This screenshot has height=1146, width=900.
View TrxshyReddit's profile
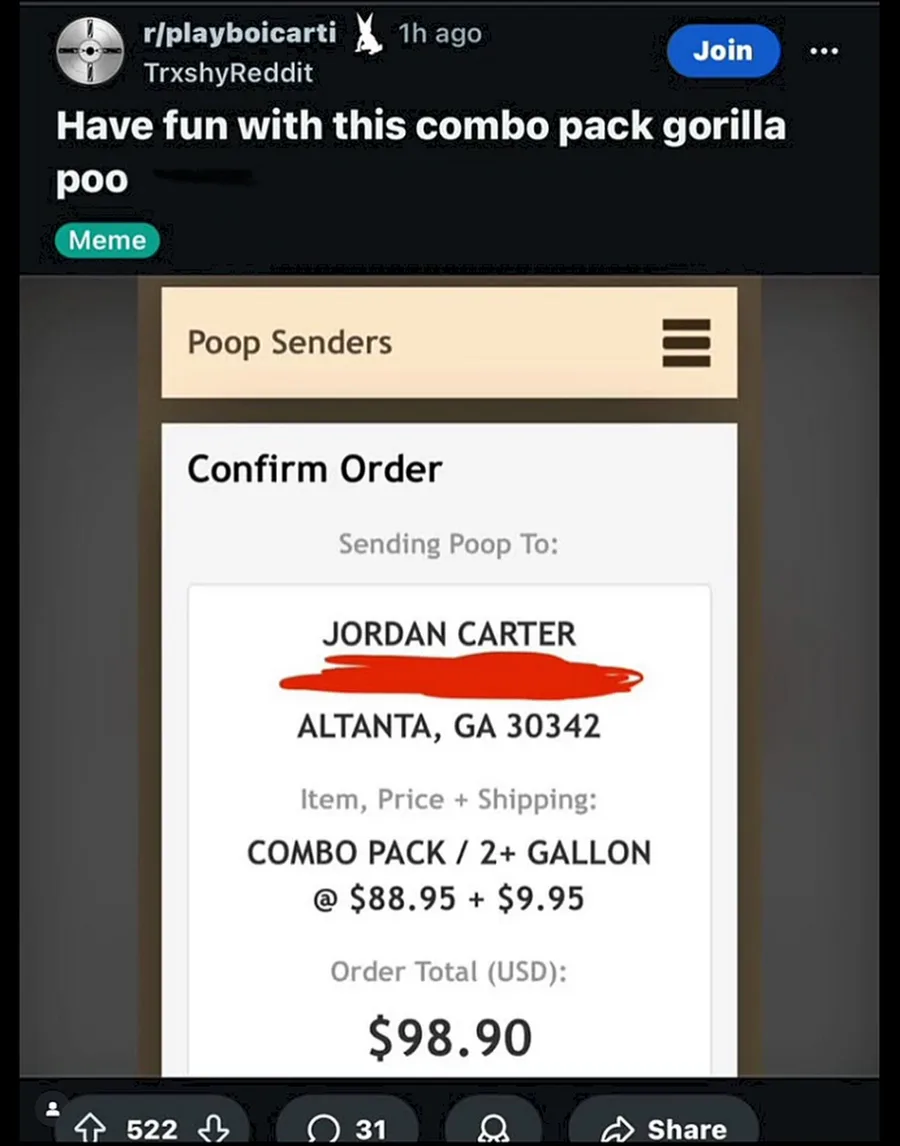tap(228, 73)
